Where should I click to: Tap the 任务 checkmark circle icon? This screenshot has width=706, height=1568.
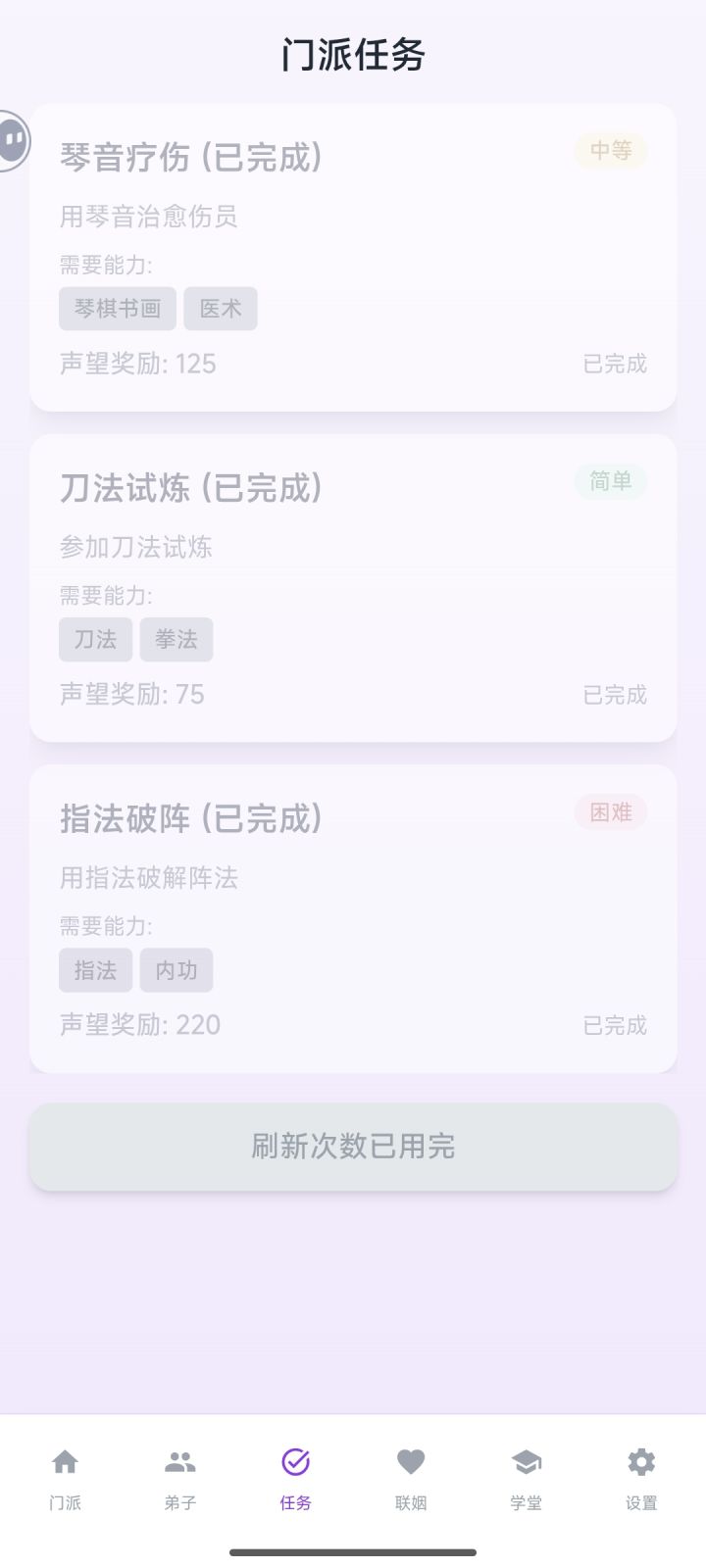point(295,1461)
